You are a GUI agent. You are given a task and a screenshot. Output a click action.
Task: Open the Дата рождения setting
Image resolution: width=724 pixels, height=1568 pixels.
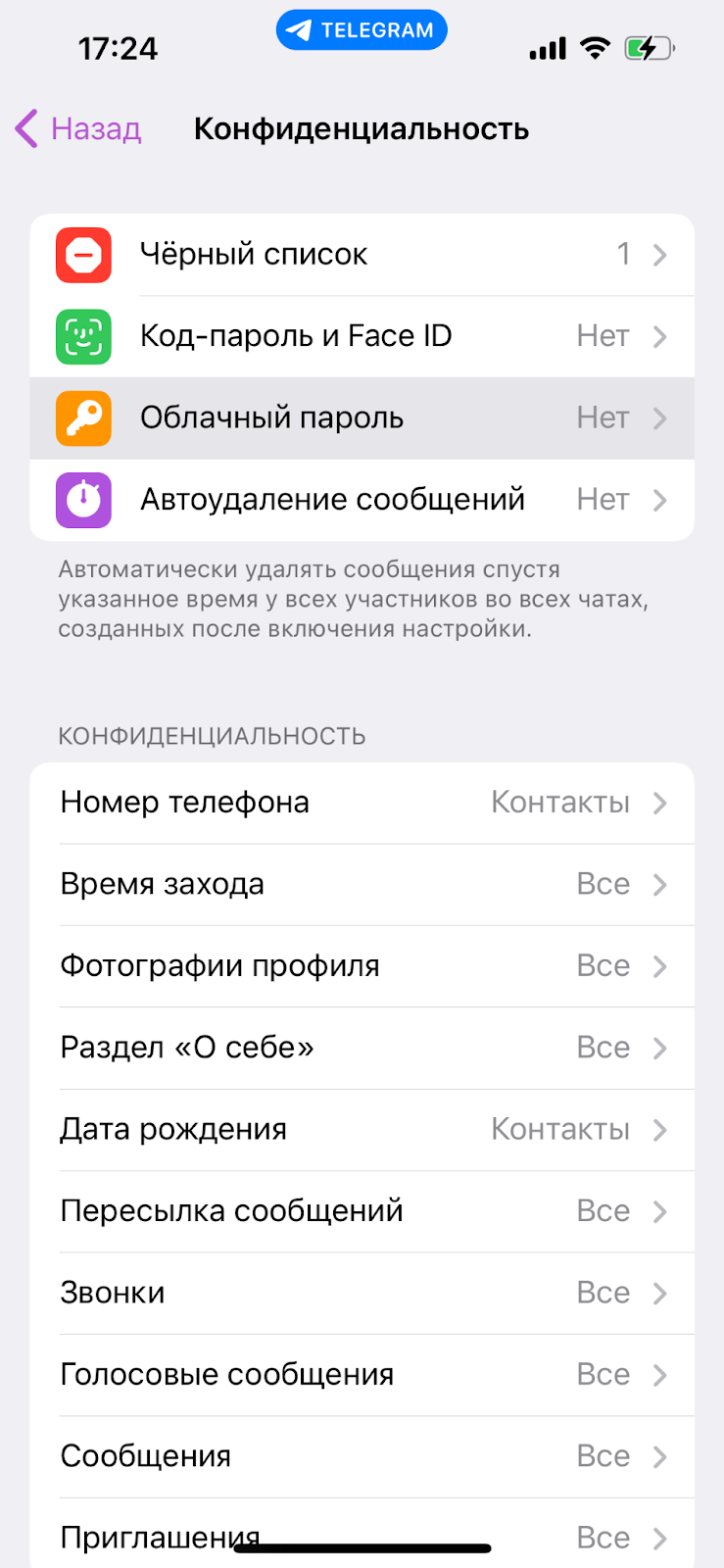[x=362, y=1129]
